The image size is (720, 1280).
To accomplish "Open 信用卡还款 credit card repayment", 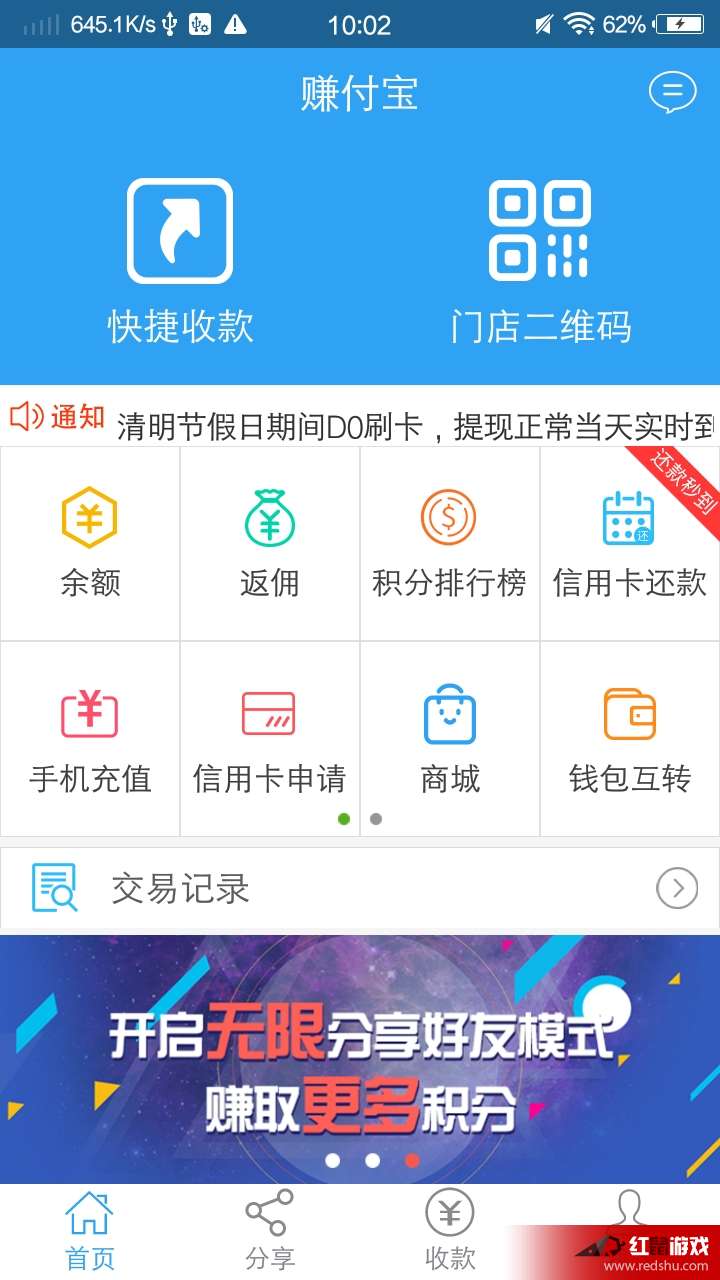I will pos(629,543).
